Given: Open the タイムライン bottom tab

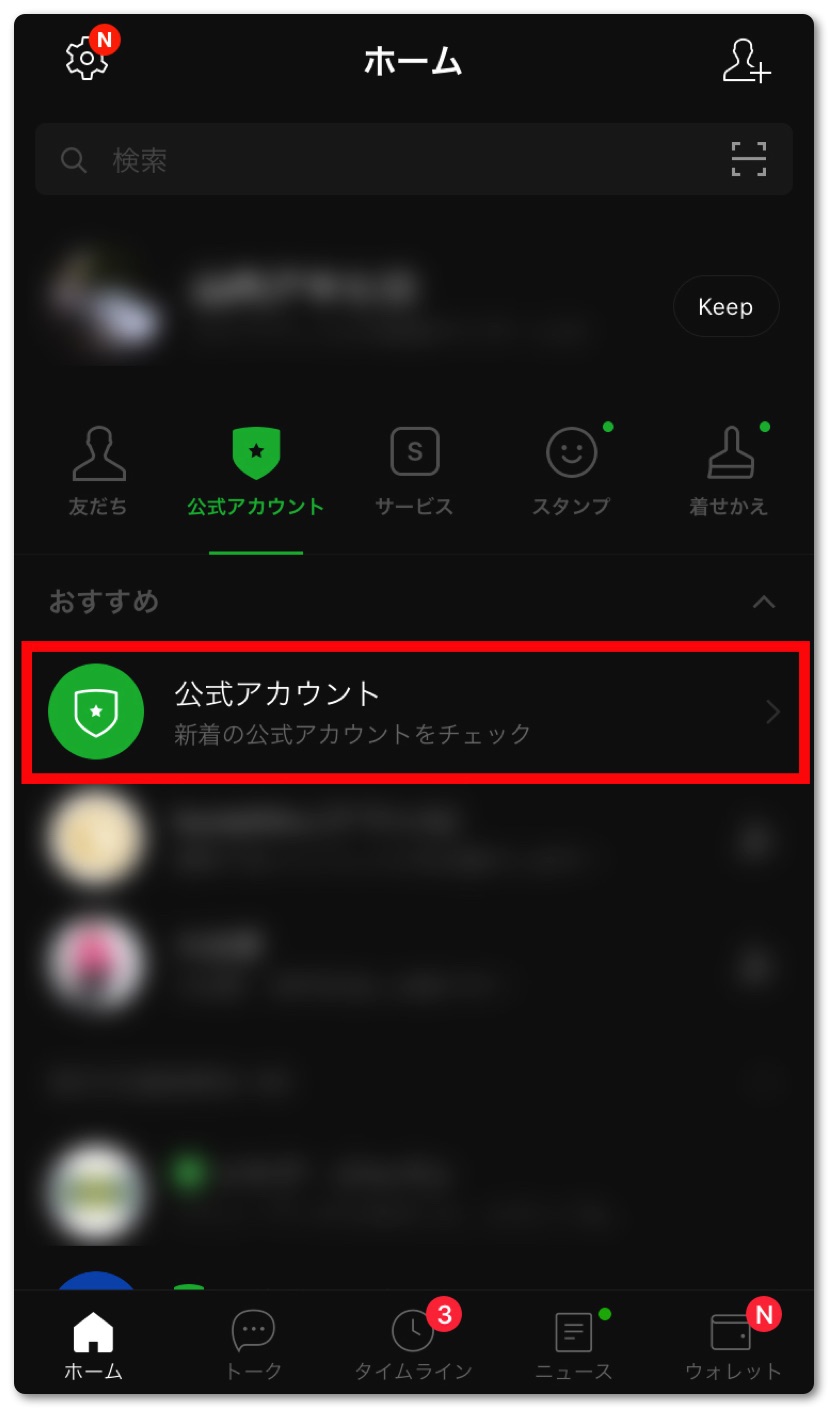Looking at the screenshot, I should point(413,1345).
